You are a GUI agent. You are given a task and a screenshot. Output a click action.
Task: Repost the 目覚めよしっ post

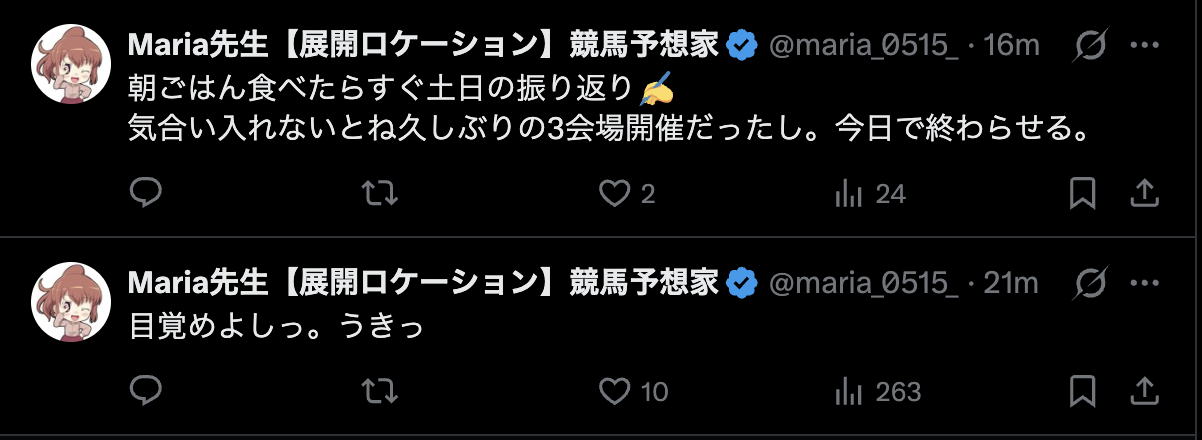click(x=379, y=390)
